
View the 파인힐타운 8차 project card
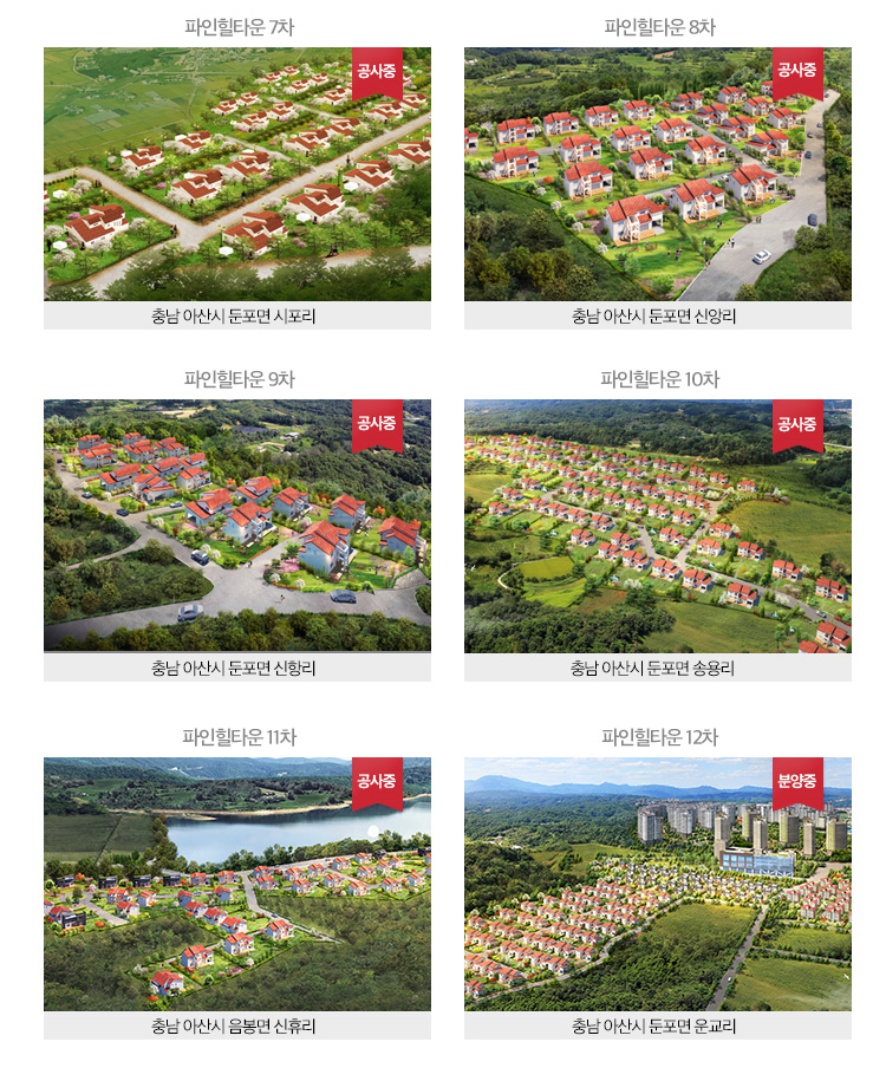(657, 175)
